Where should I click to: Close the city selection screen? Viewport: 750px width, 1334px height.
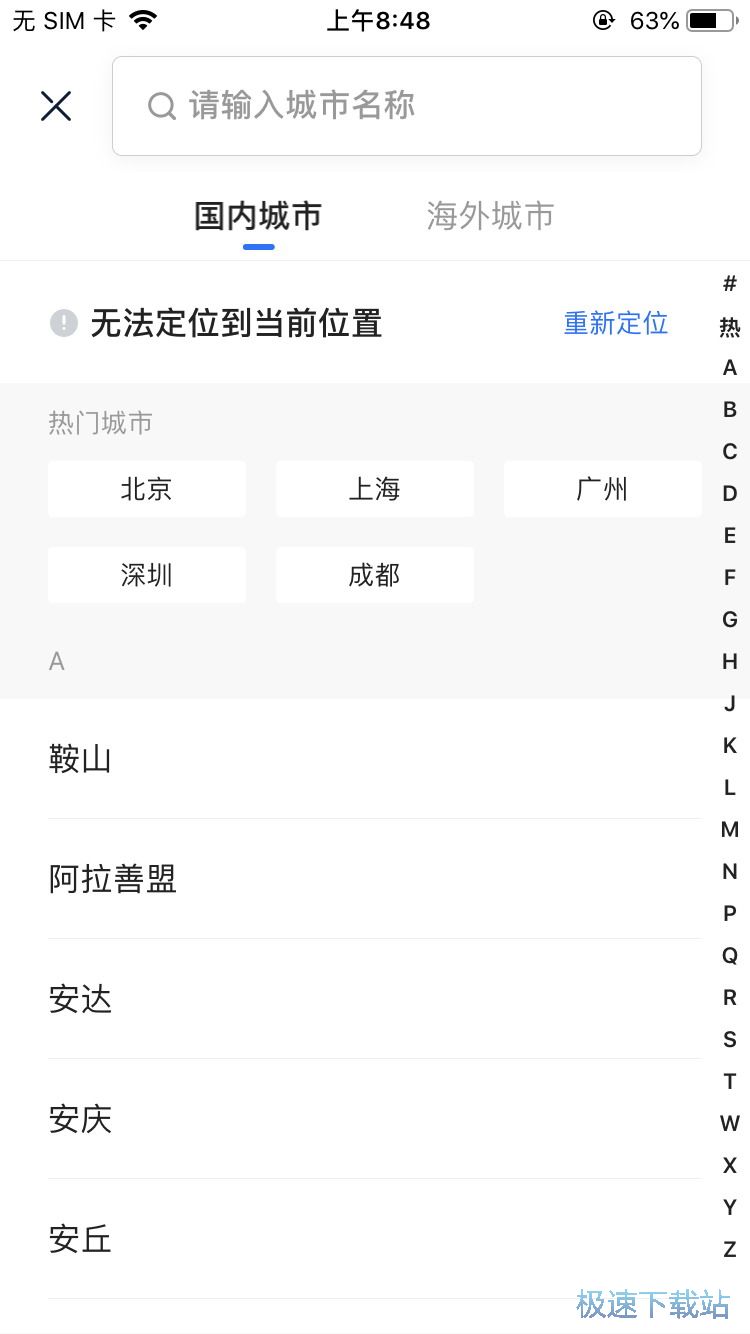click(56, 106)
